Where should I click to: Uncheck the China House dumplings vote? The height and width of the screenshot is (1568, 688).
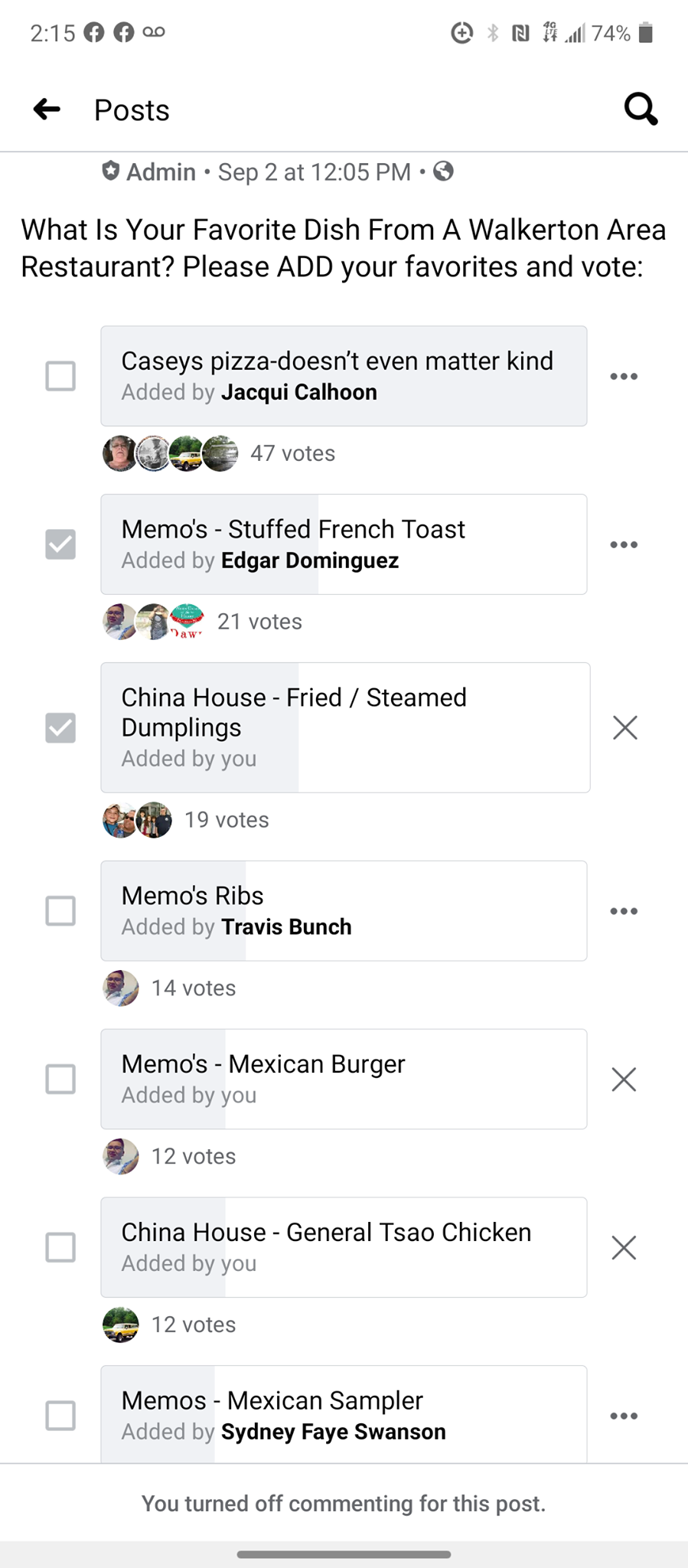(x=60, y=727)
